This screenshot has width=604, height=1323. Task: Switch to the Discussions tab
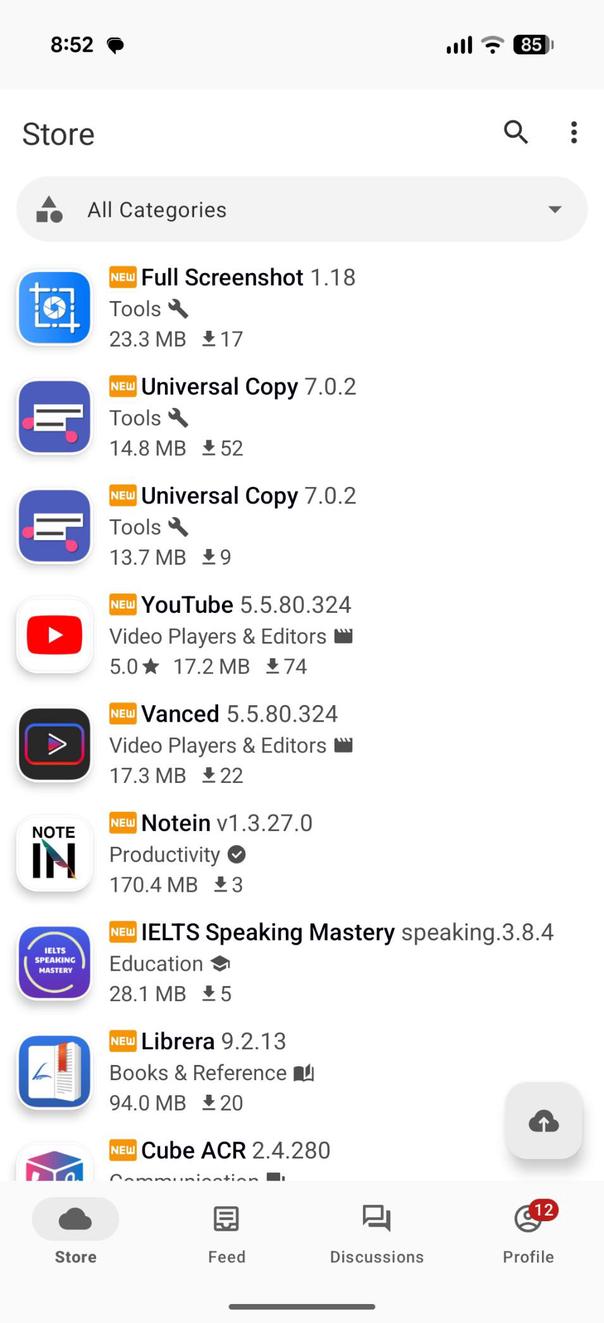(x=377, y=1233)
